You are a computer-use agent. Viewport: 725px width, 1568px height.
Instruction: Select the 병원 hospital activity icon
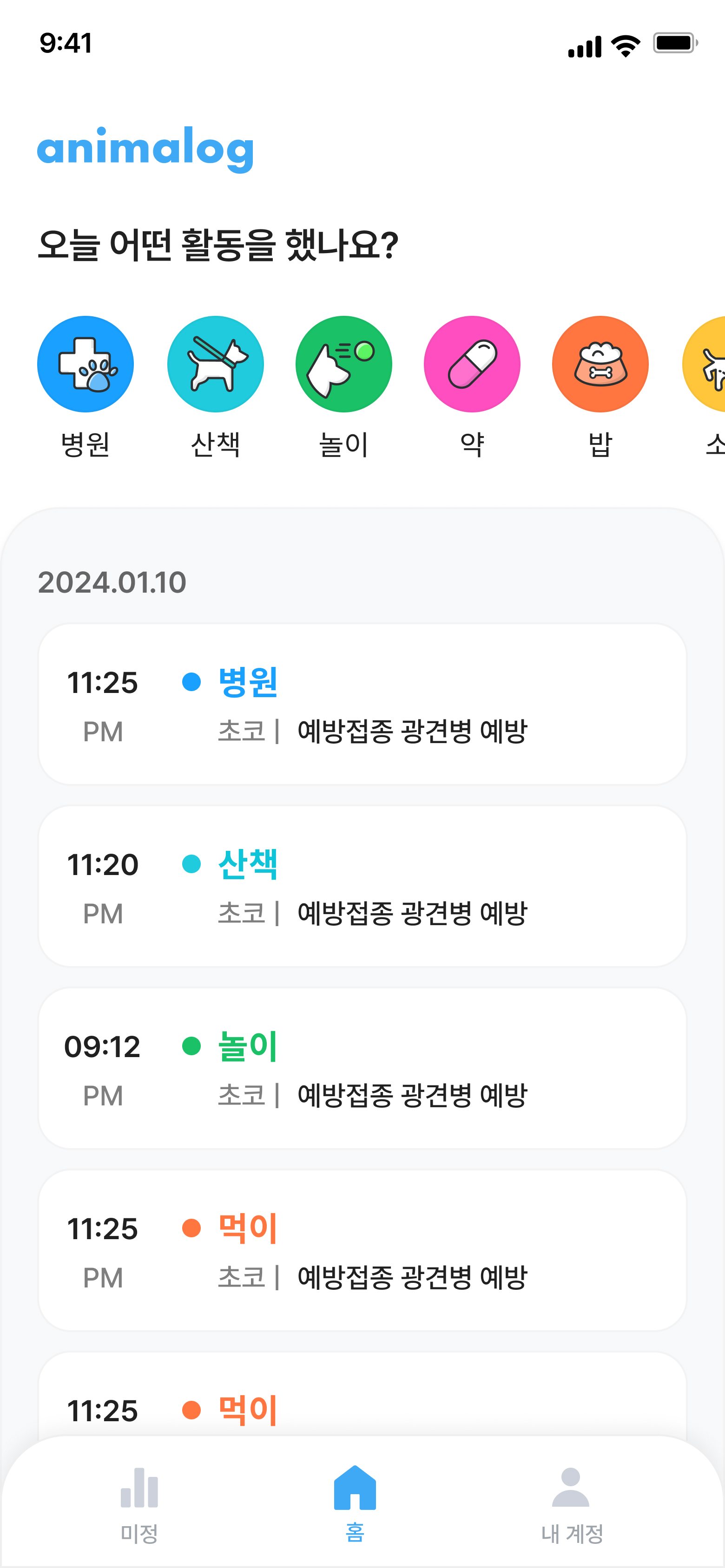(x=86, y=364)
